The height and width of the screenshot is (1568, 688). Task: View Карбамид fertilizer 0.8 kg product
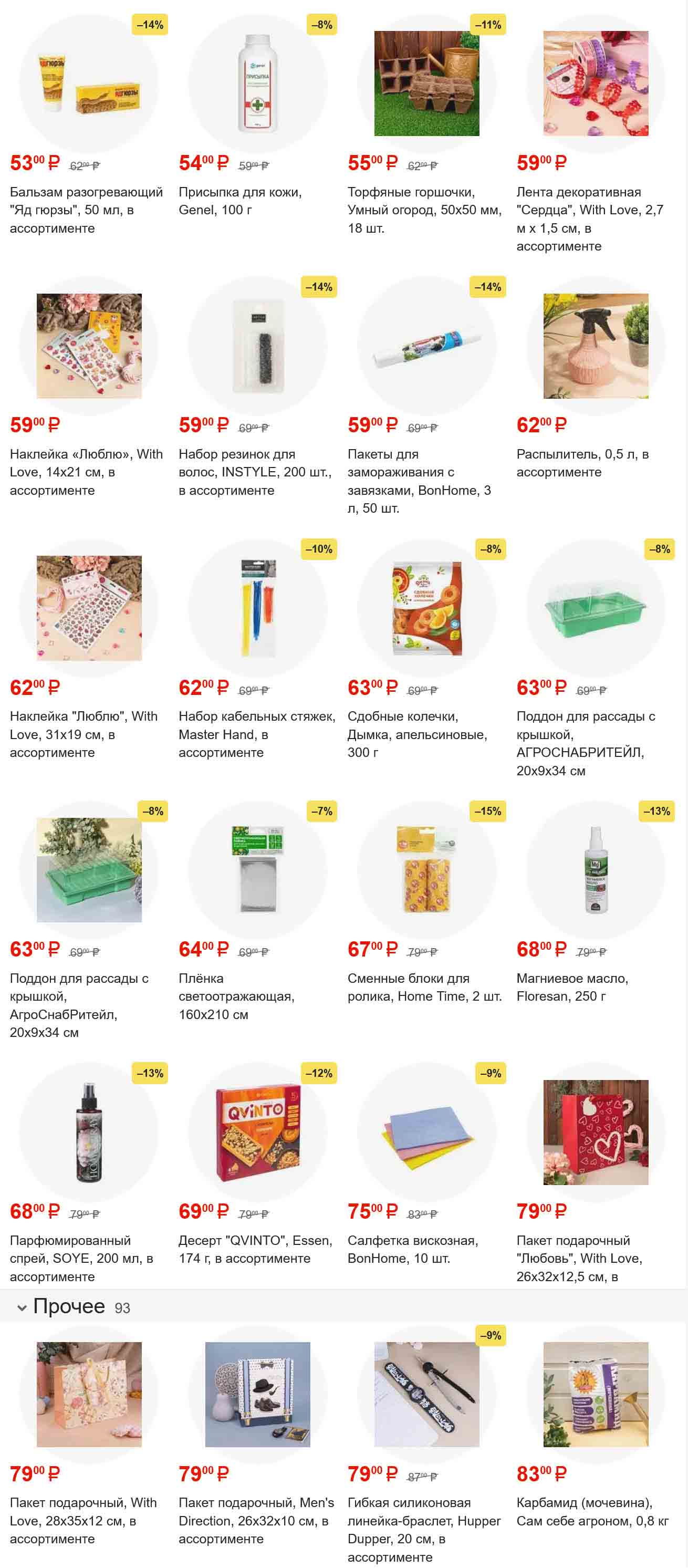tap(595, 1394)
